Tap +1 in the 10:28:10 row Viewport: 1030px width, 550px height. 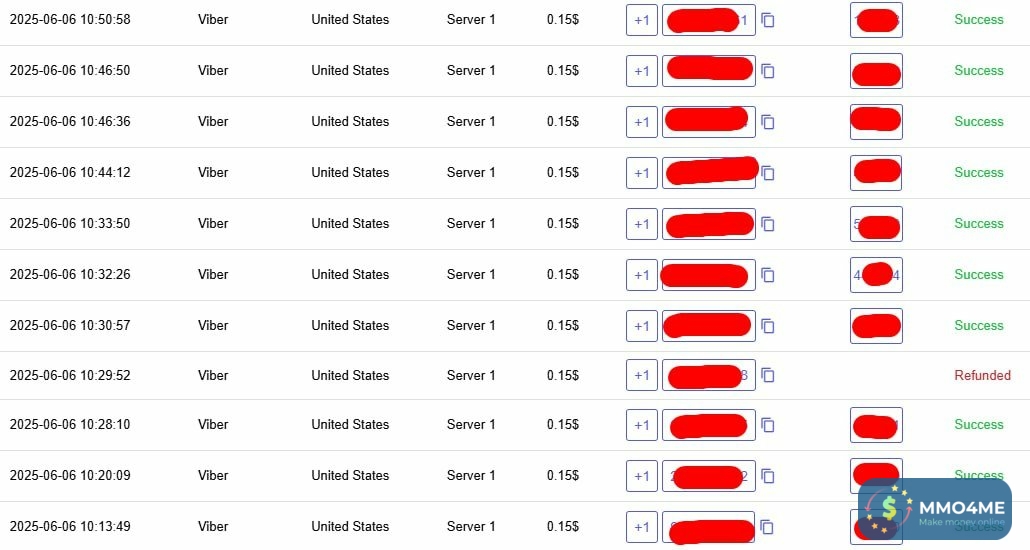point(641,425)
